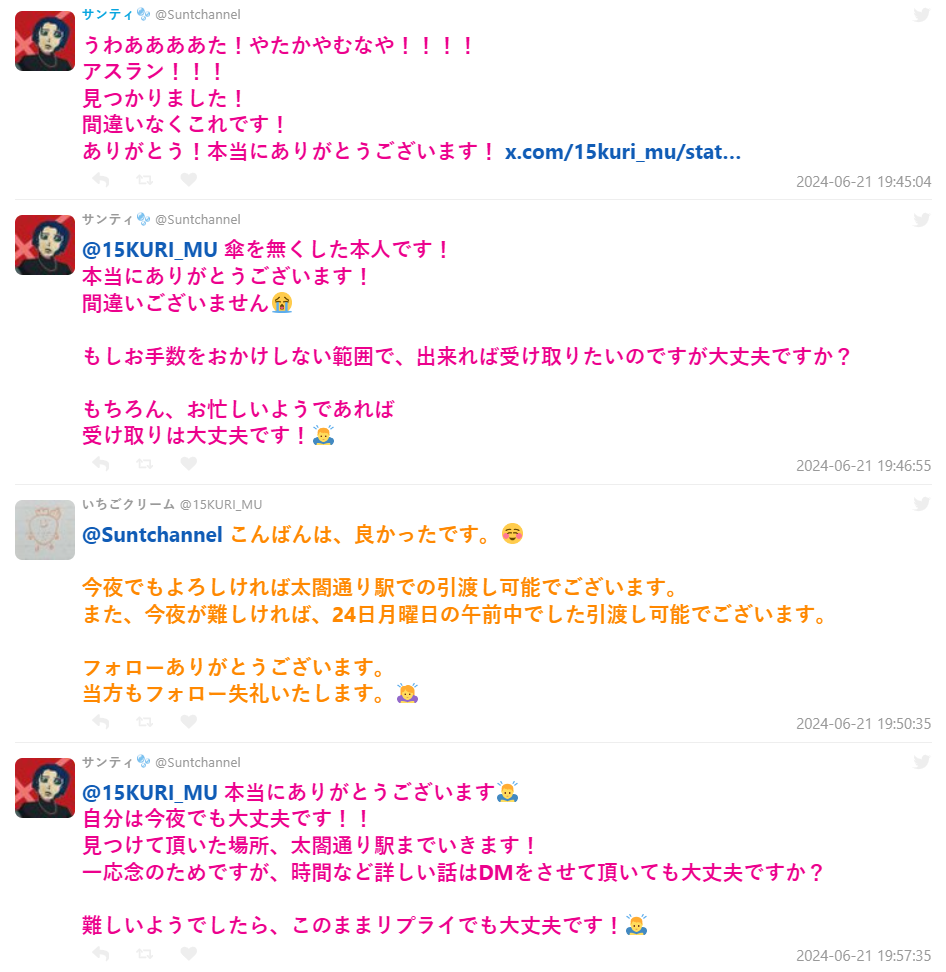946x972 pixels.
Task: Open いちごクリーム's profile avatar
Action: [45, 530]
